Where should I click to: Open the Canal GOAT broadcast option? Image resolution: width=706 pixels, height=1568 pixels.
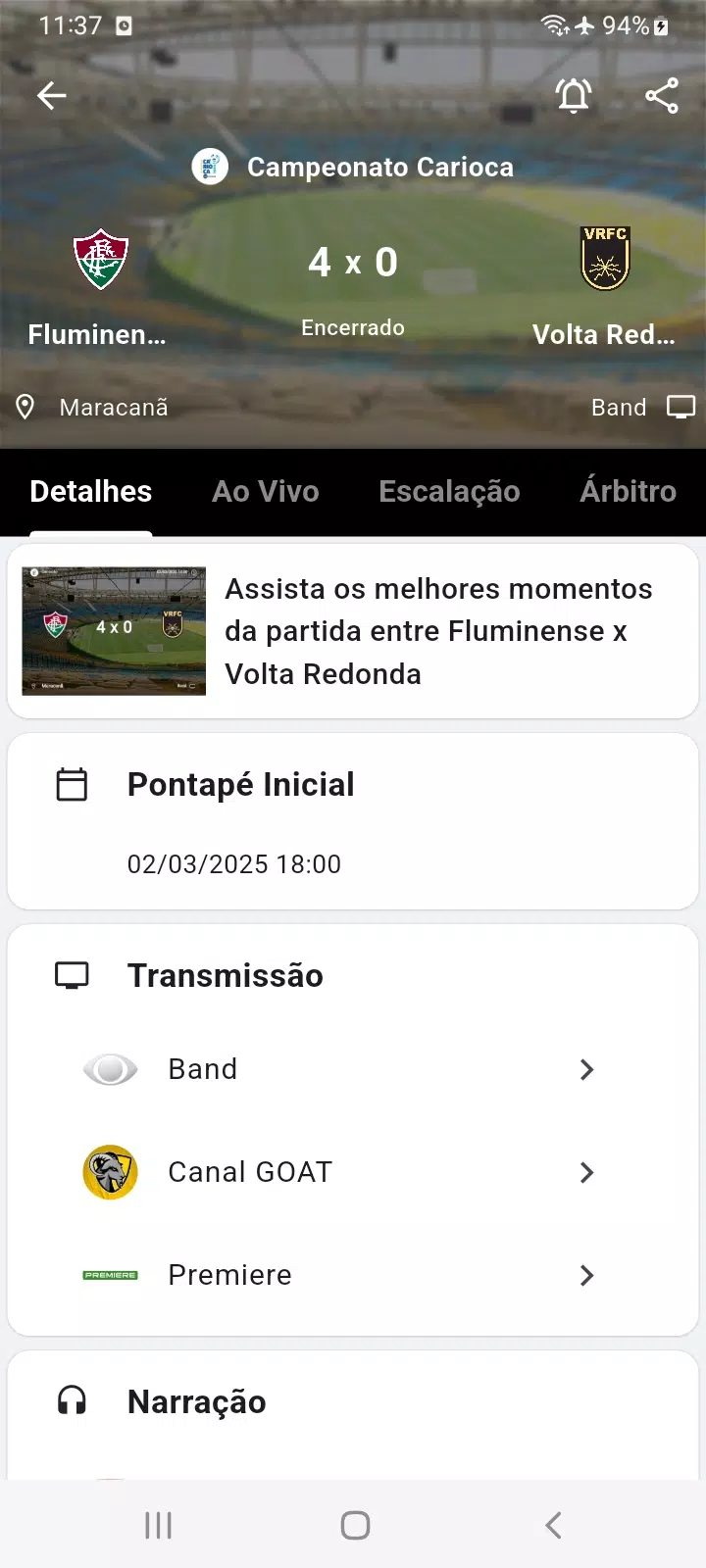click(x=353, y=1172)
